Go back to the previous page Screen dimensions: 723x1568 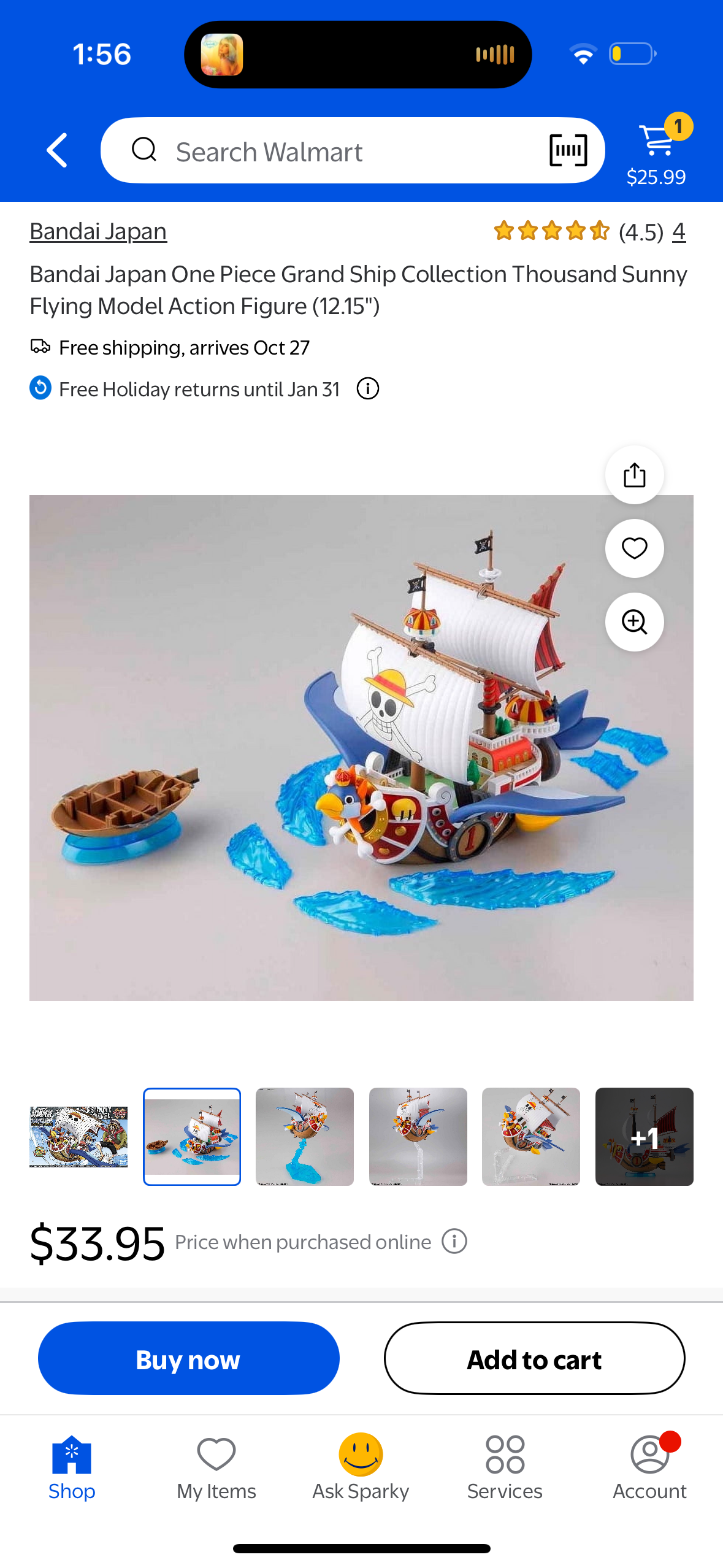tap(57, 150)
